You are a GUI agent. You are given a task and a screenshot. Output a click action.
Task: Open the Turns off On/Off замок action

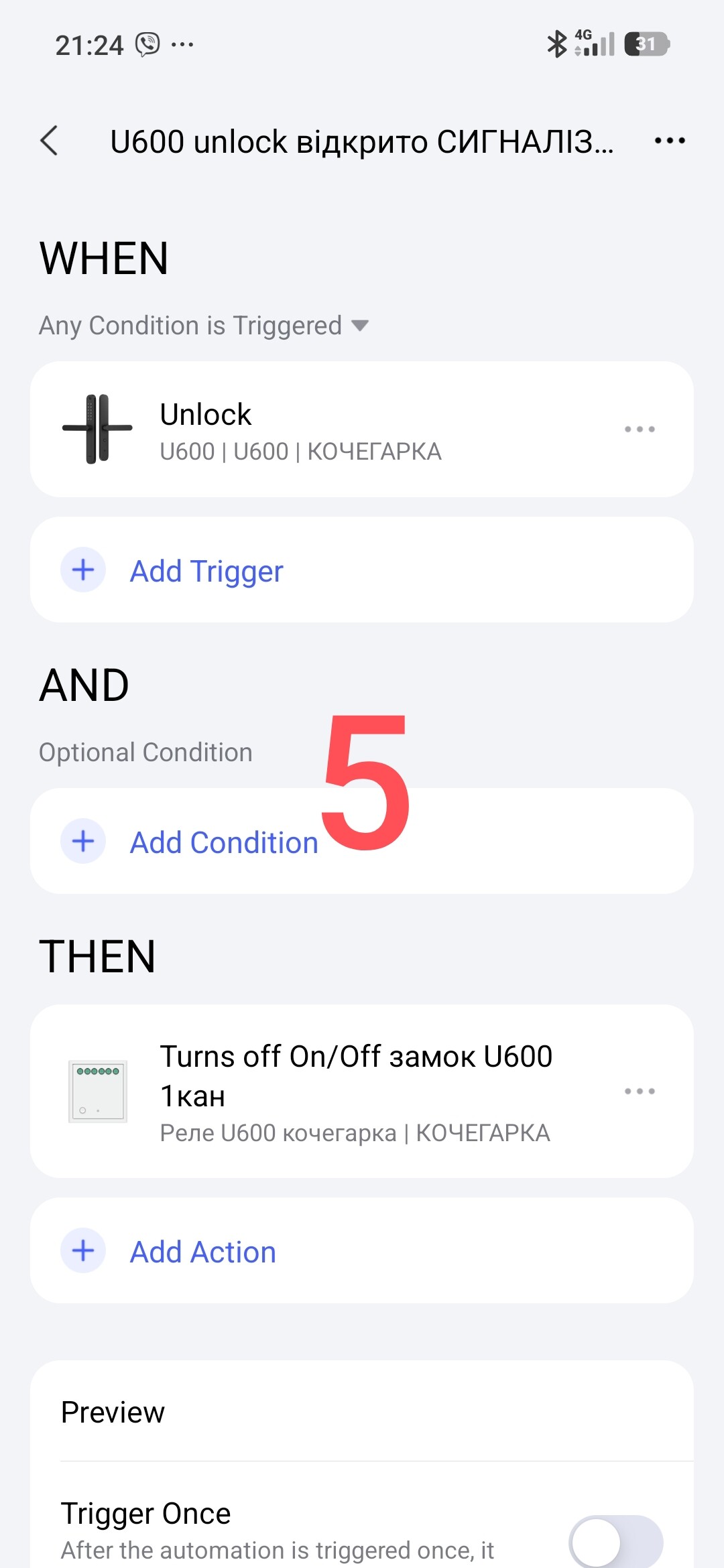pos(355,1091)
